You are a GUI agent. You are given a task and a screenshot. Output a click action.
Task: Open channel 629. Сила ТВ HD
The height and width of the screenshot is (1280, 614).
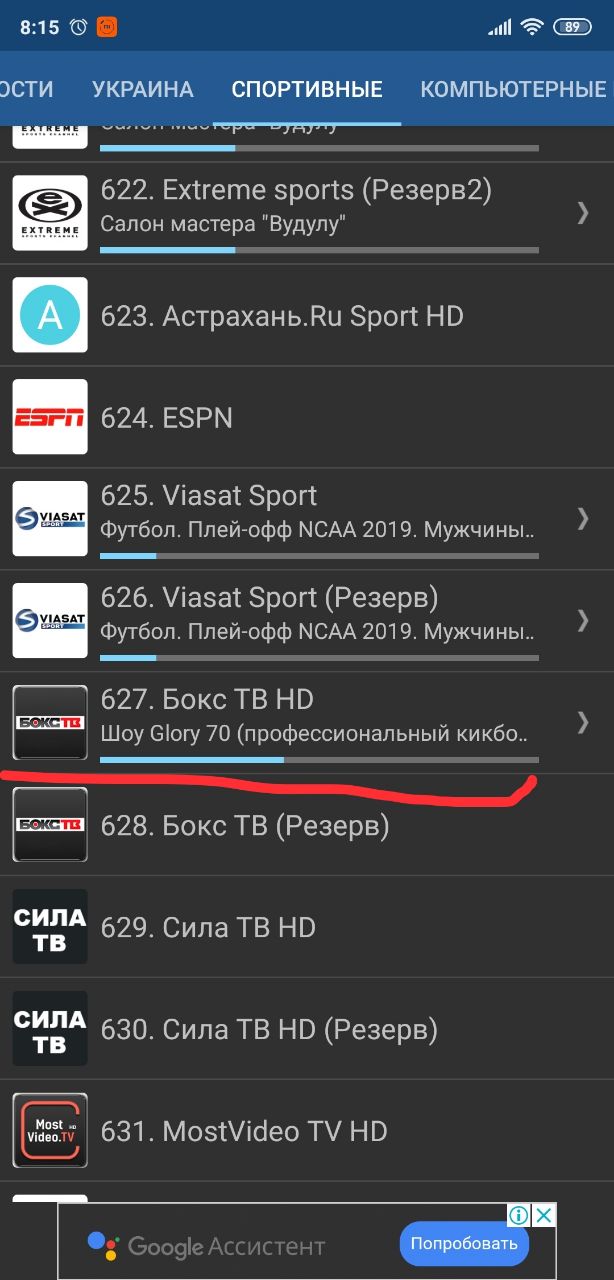pyautogui.click(x=307, y=927)
